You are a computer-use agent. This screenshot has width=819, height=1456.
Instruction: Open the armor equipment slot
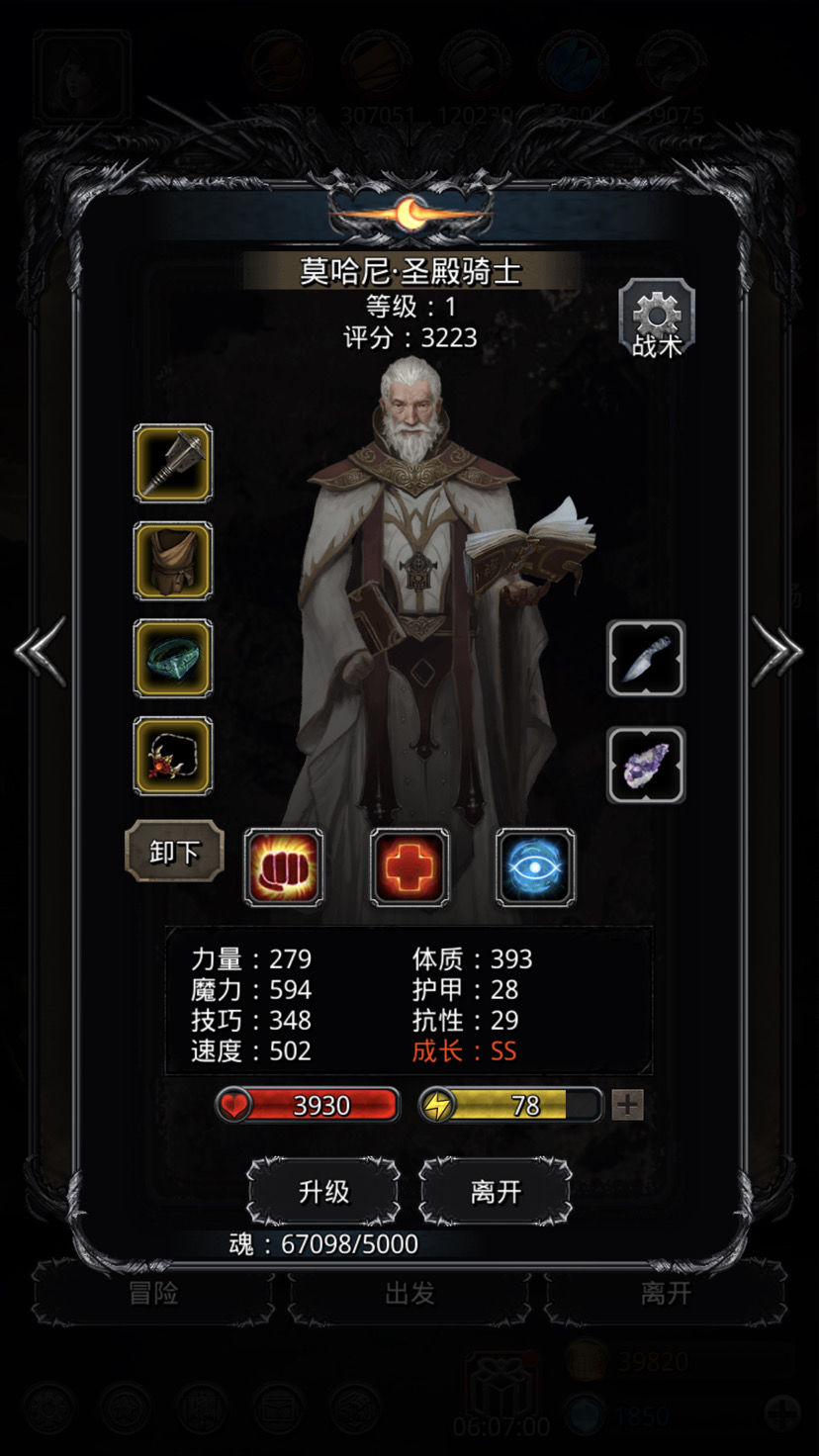[x=173, y=561]
